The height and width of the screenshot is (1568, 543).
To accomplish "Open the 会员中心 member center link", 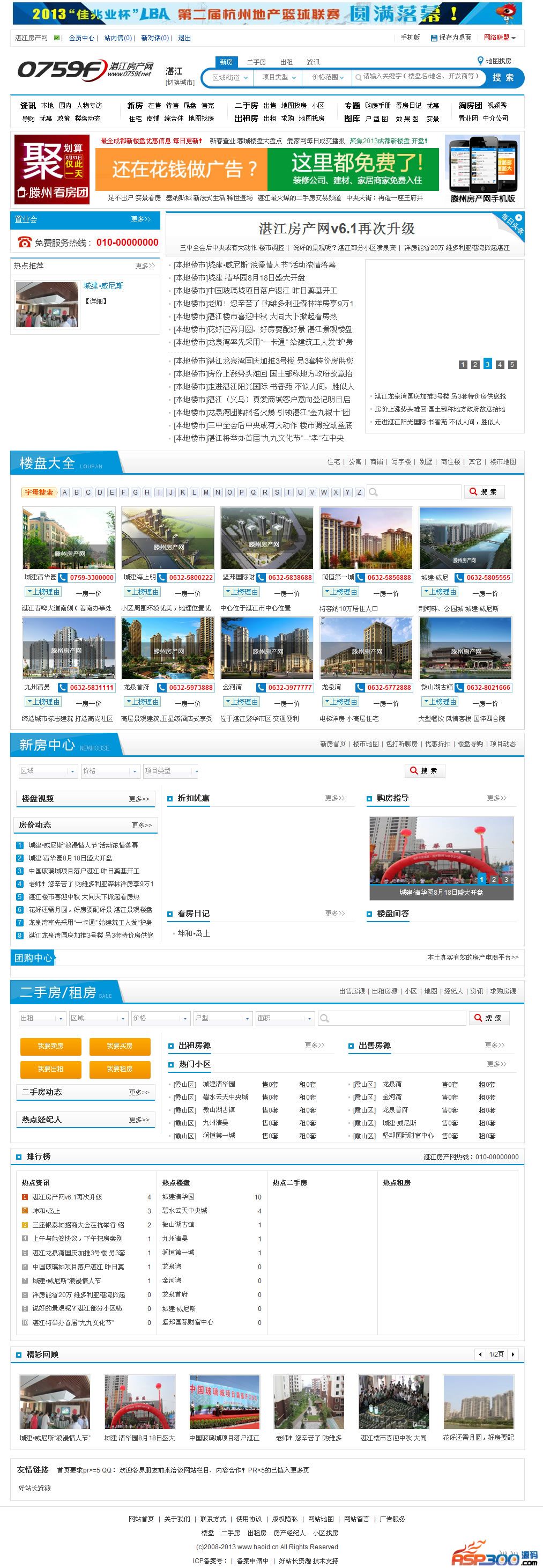I will (81, 38).
